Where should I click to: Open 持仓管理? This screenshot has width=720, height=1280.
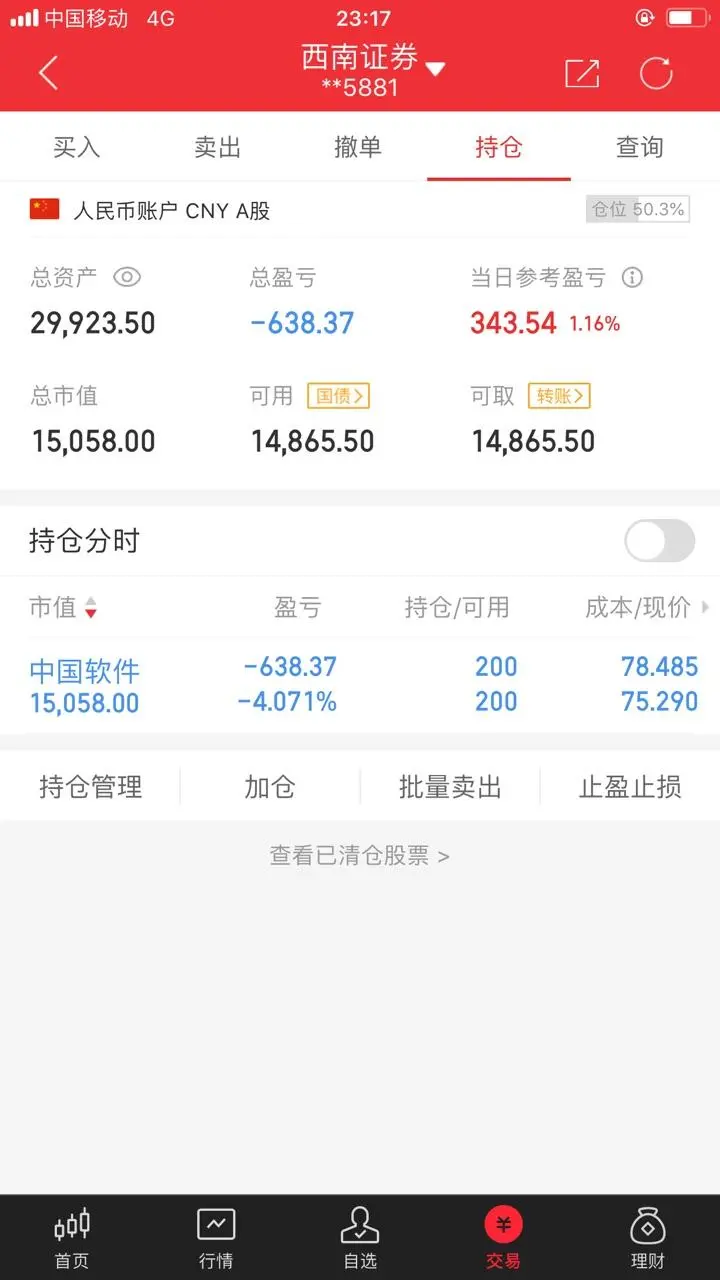[90, 787]
